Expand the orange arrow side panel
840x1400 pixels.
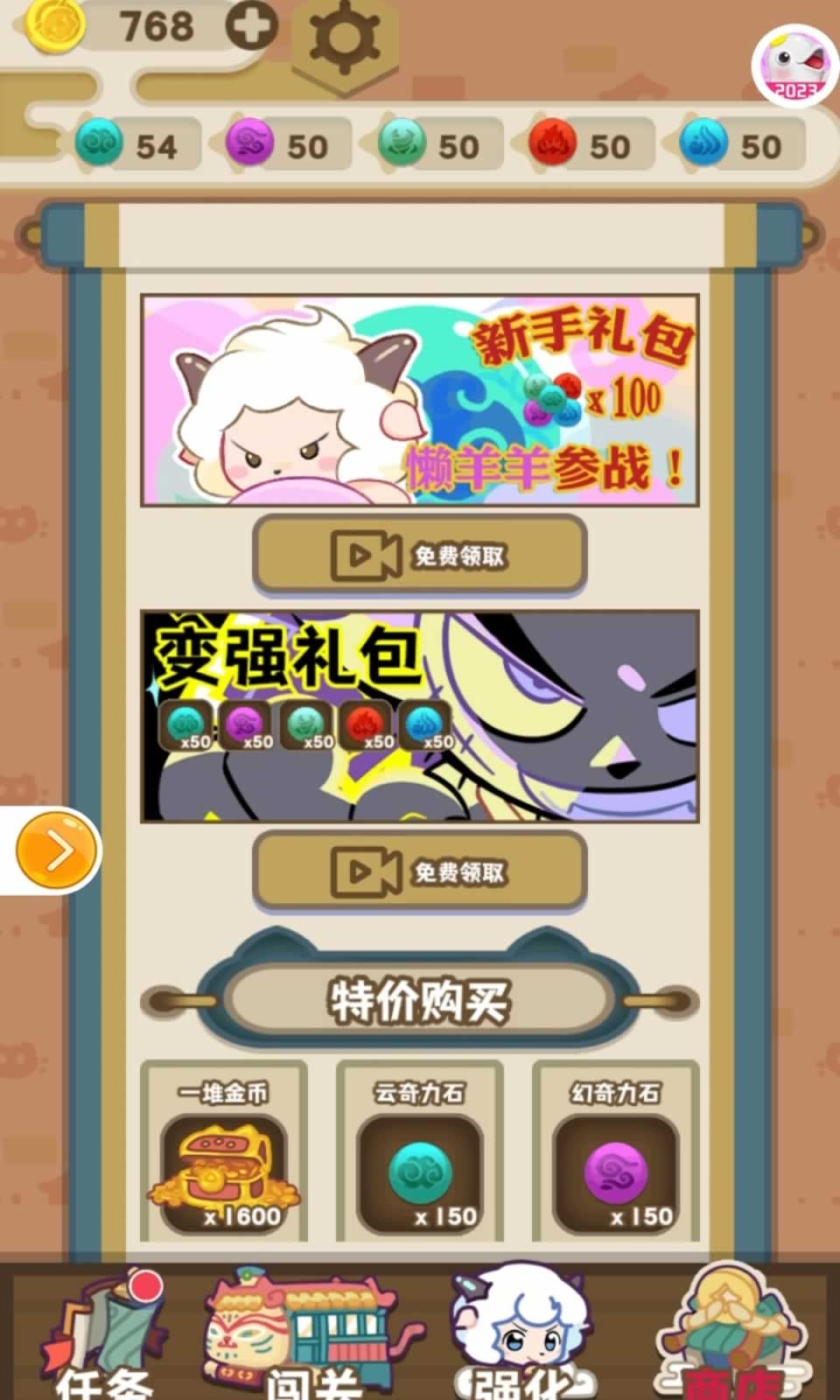pos(58,850)
